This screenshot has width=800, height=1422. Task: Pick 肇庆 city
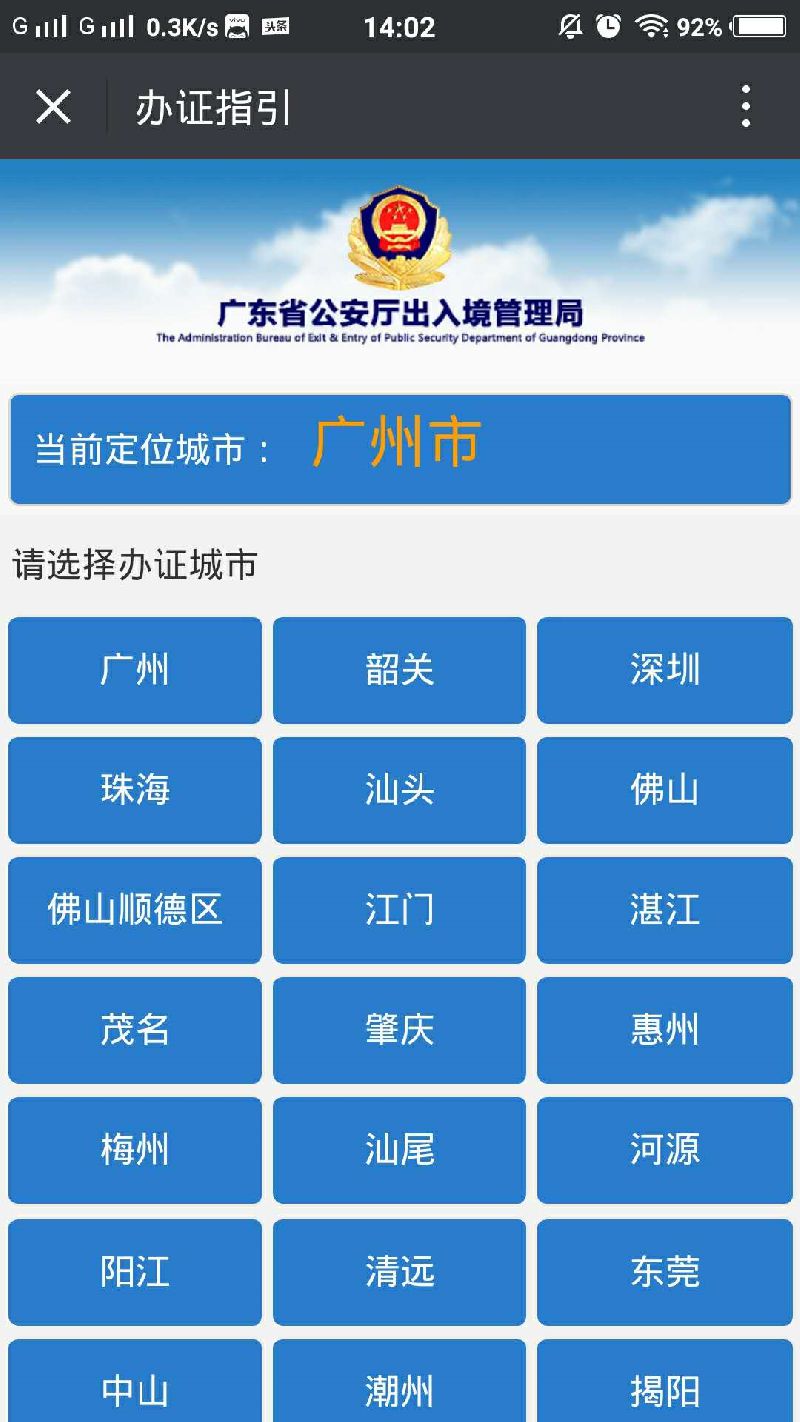pos(399,1030)
